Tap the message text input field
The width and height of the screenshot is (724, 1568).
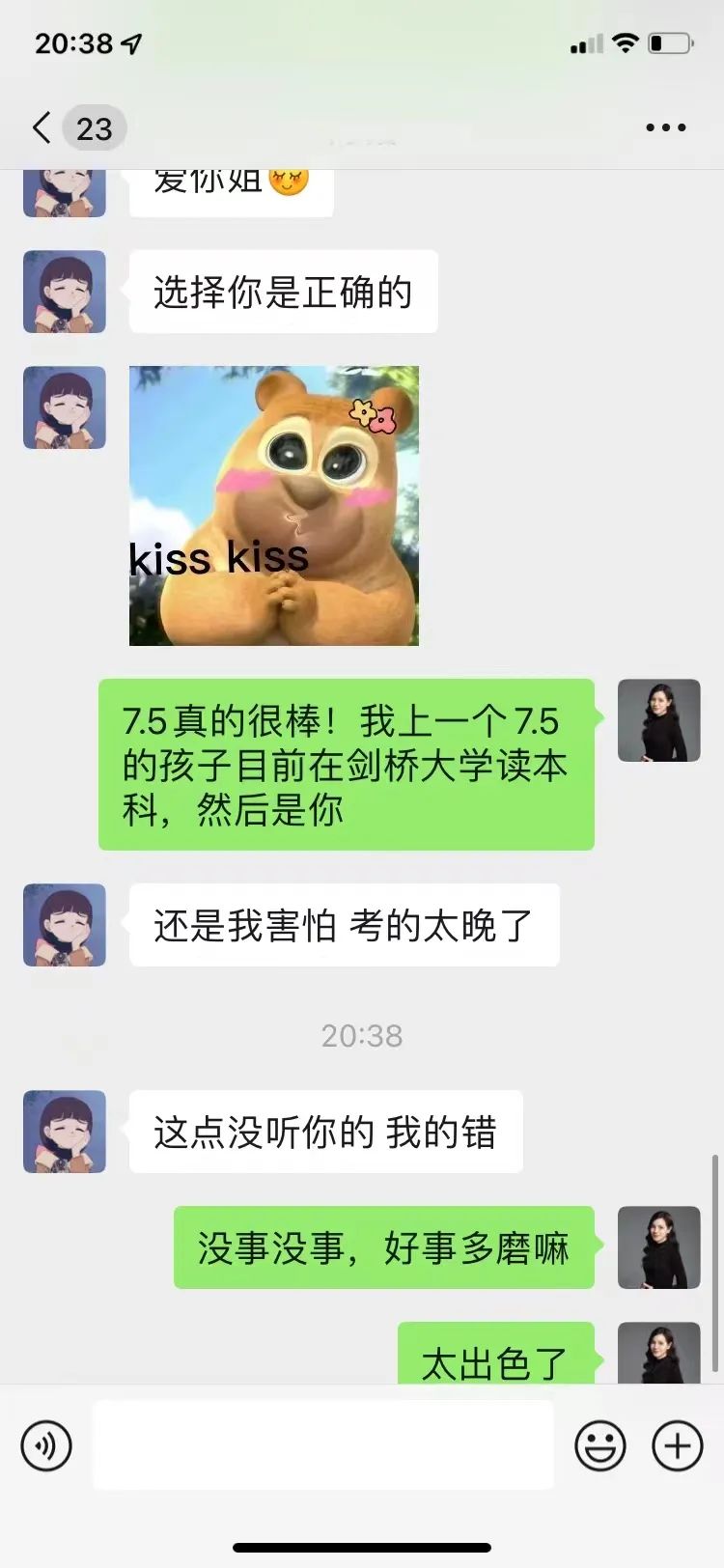pos(323,1444)
